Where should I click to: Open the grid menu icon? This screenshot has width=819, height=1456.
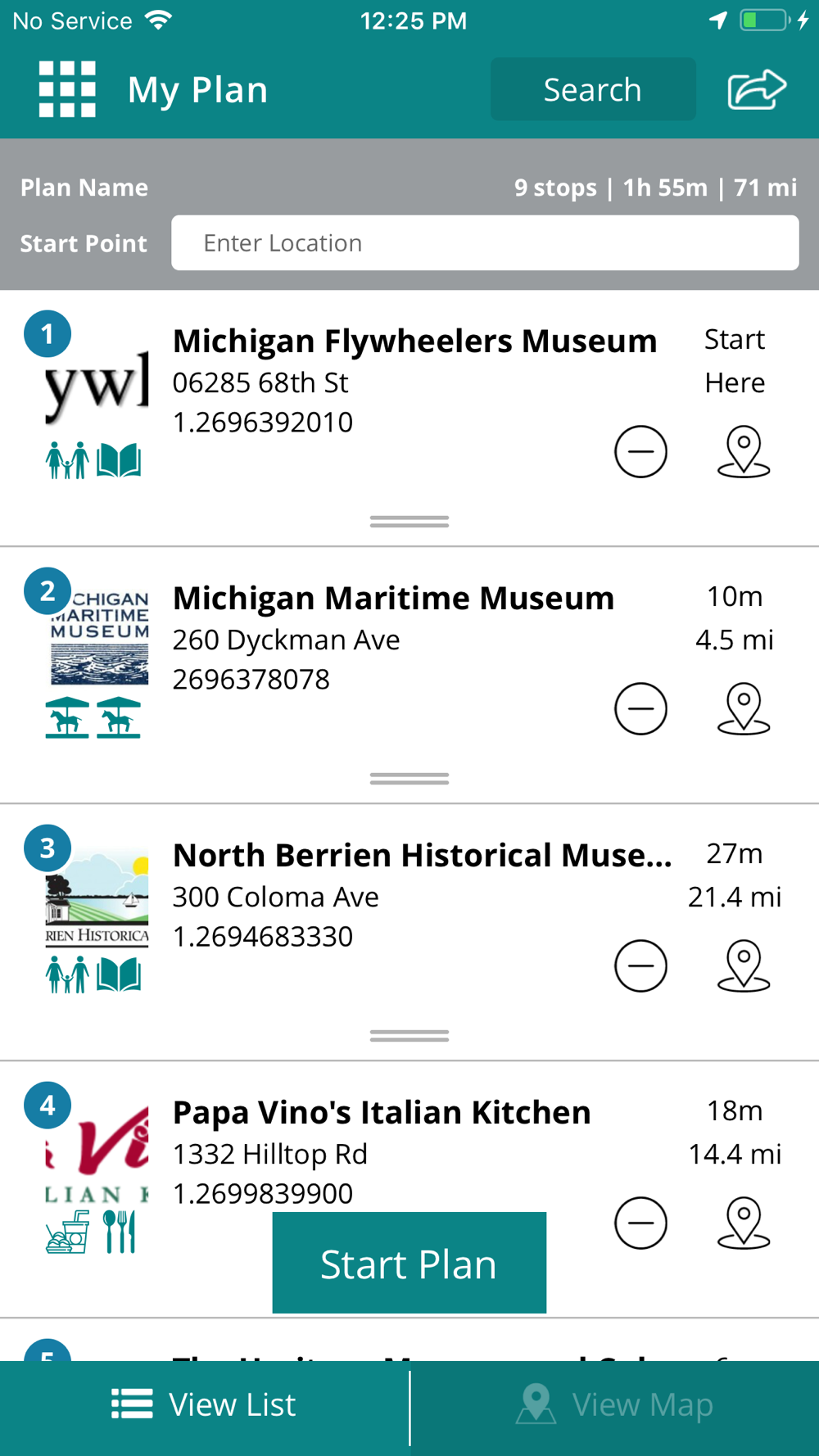tap(67, 89)
